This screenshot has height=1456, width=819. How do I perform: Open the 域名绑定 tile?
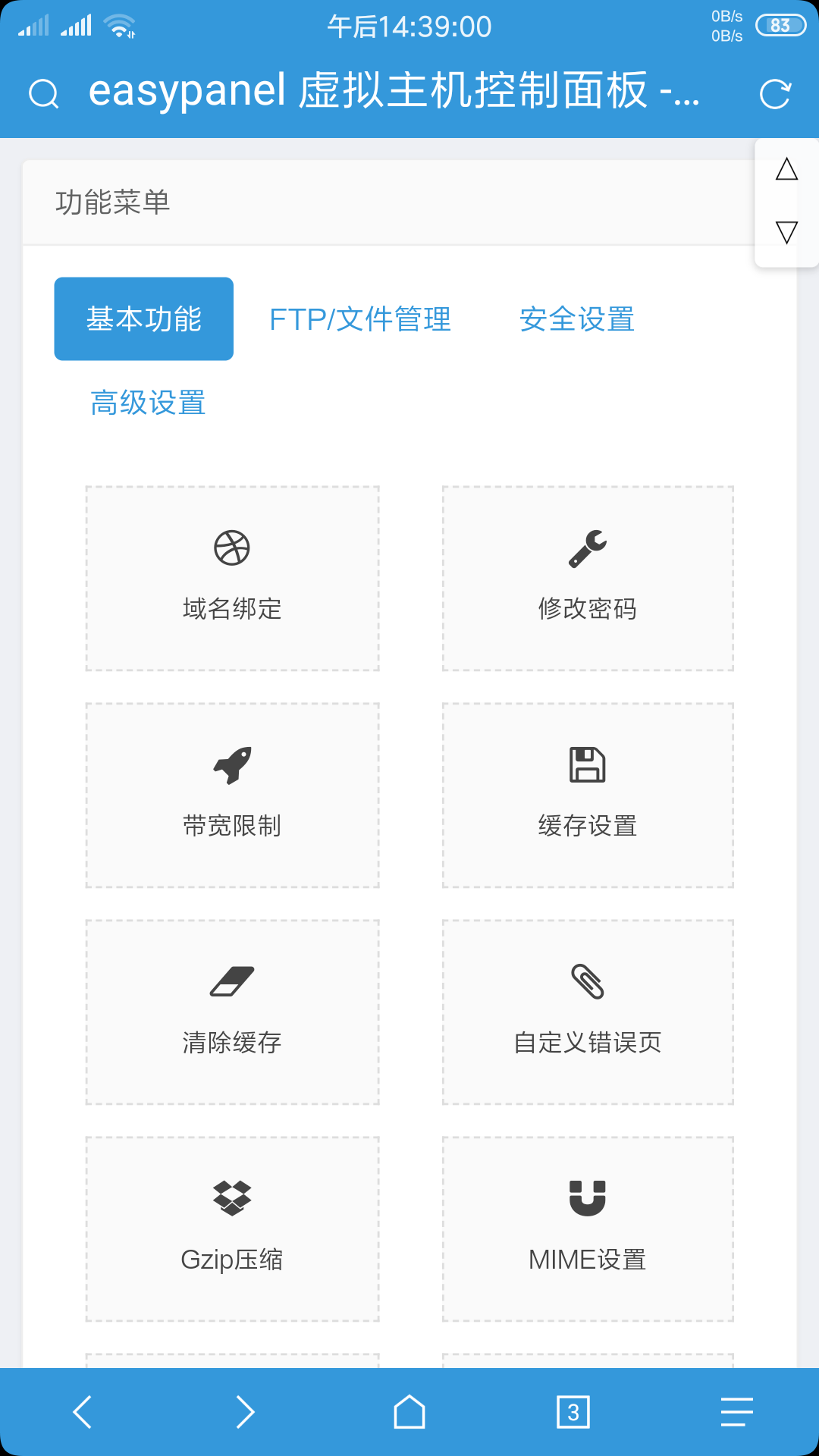coord(232,579)
